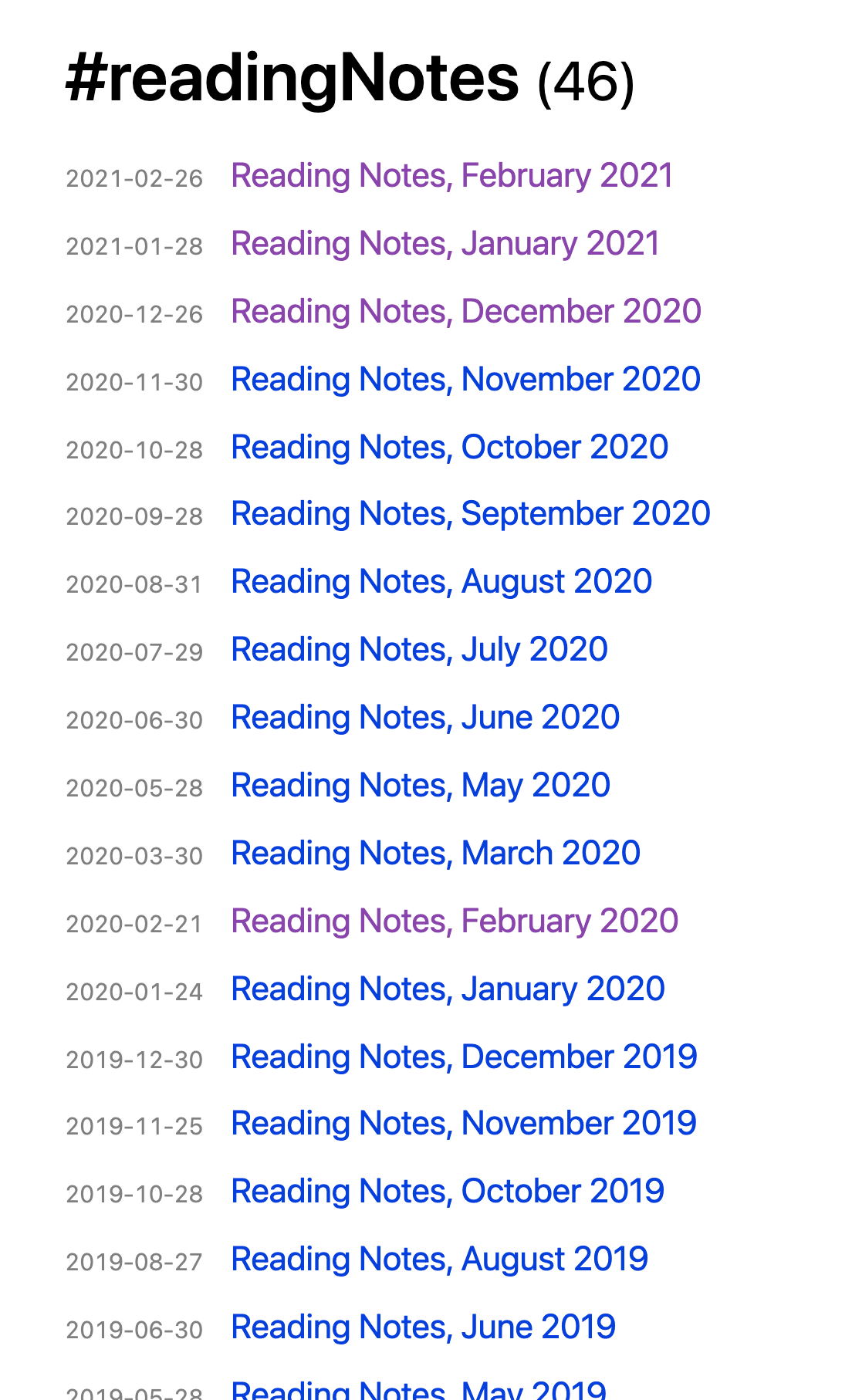Open Reading Notes, December 2019

[465, 1058]
